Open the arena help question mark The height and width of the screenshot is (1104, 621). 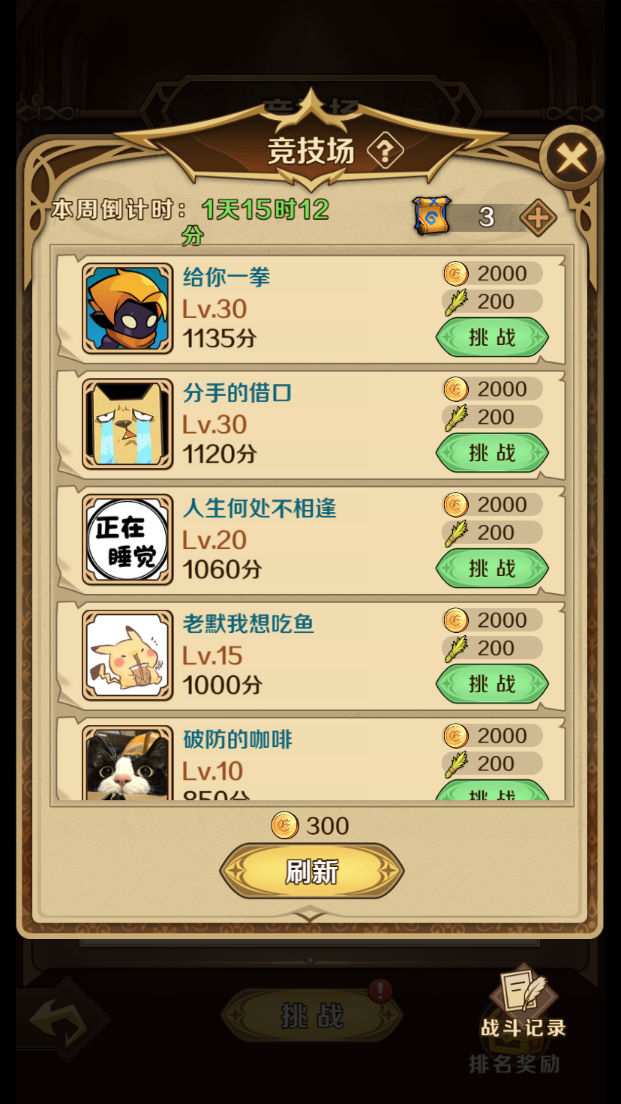pos(385,151)
